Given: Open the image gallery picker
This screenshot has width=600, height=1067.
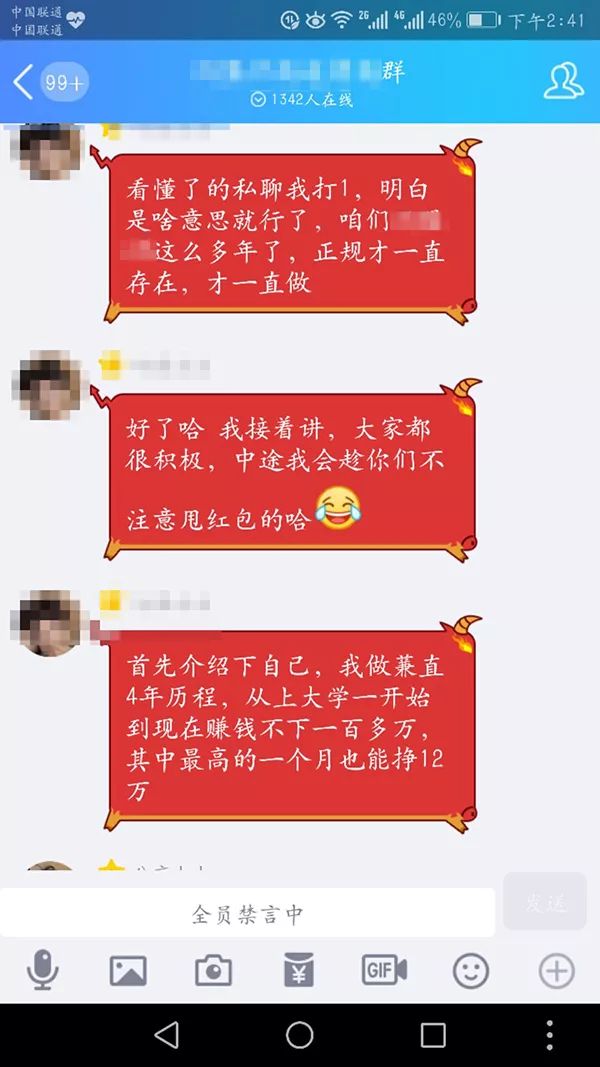Looking at the screenshot, I should click(128, 970).
